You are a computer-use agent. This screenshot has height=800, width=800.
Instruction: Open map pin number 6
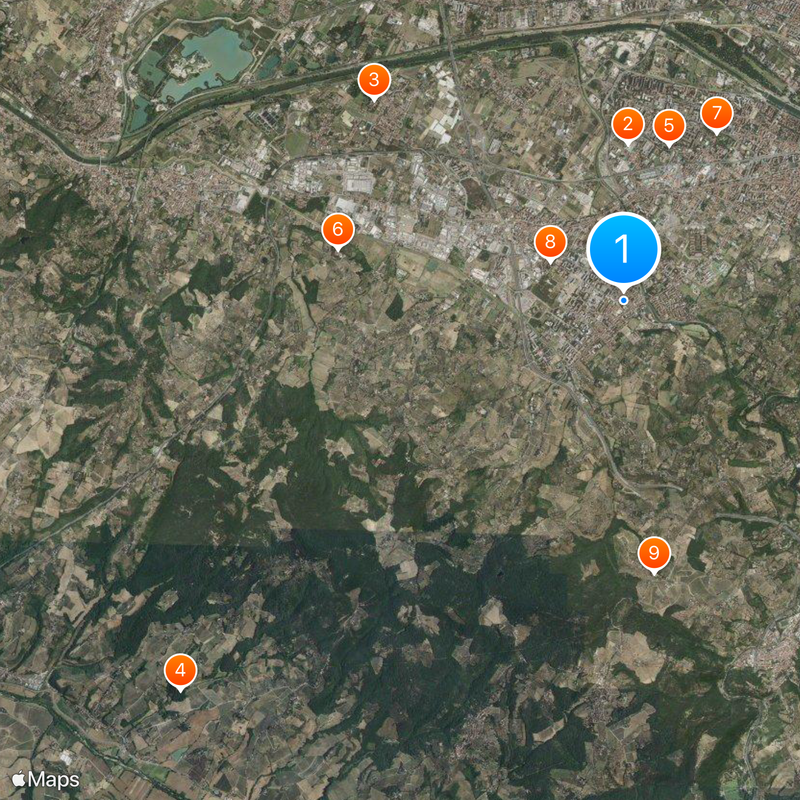coord(338,231)
